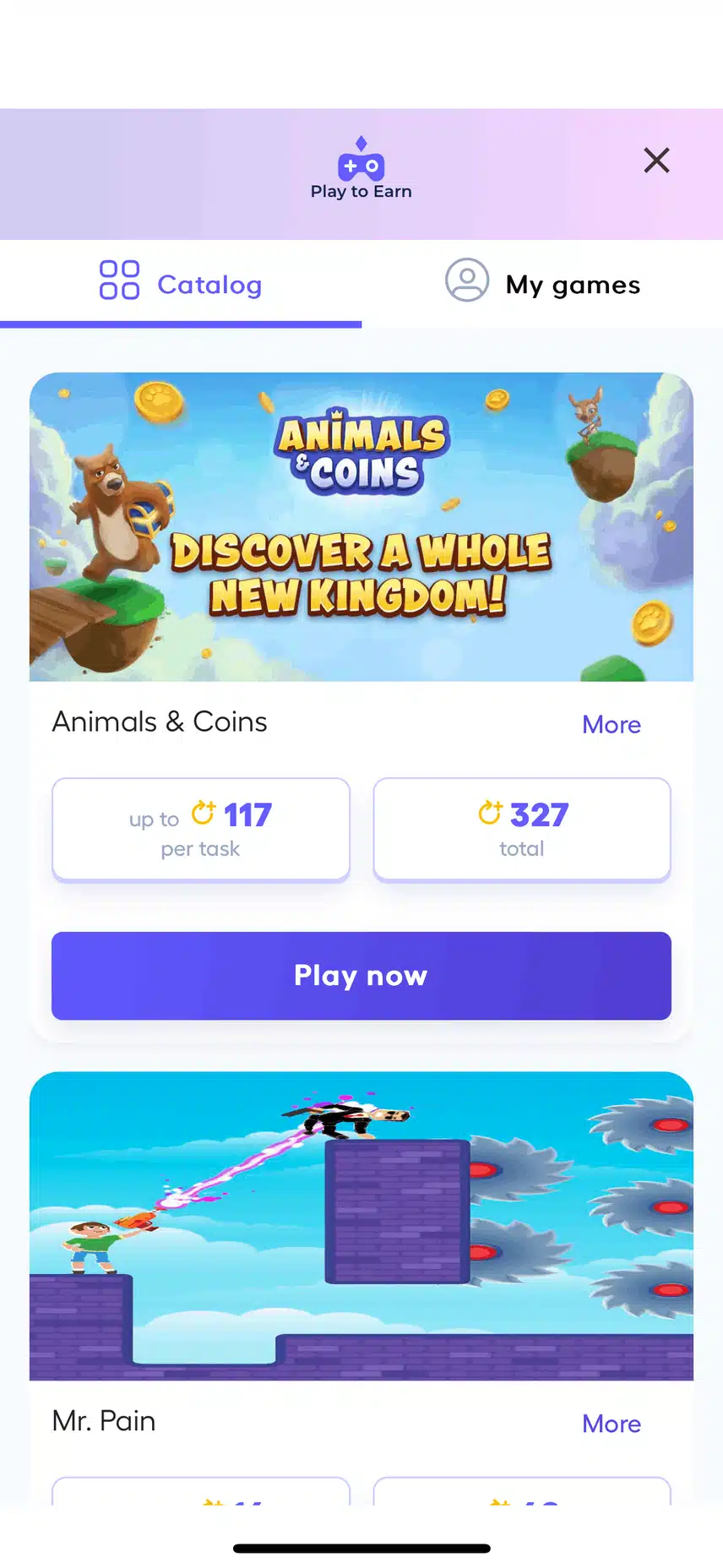The height and width of the screenshot is (1568, 723).
Task: Switch to the My games tab
Action: pos(543,284)
